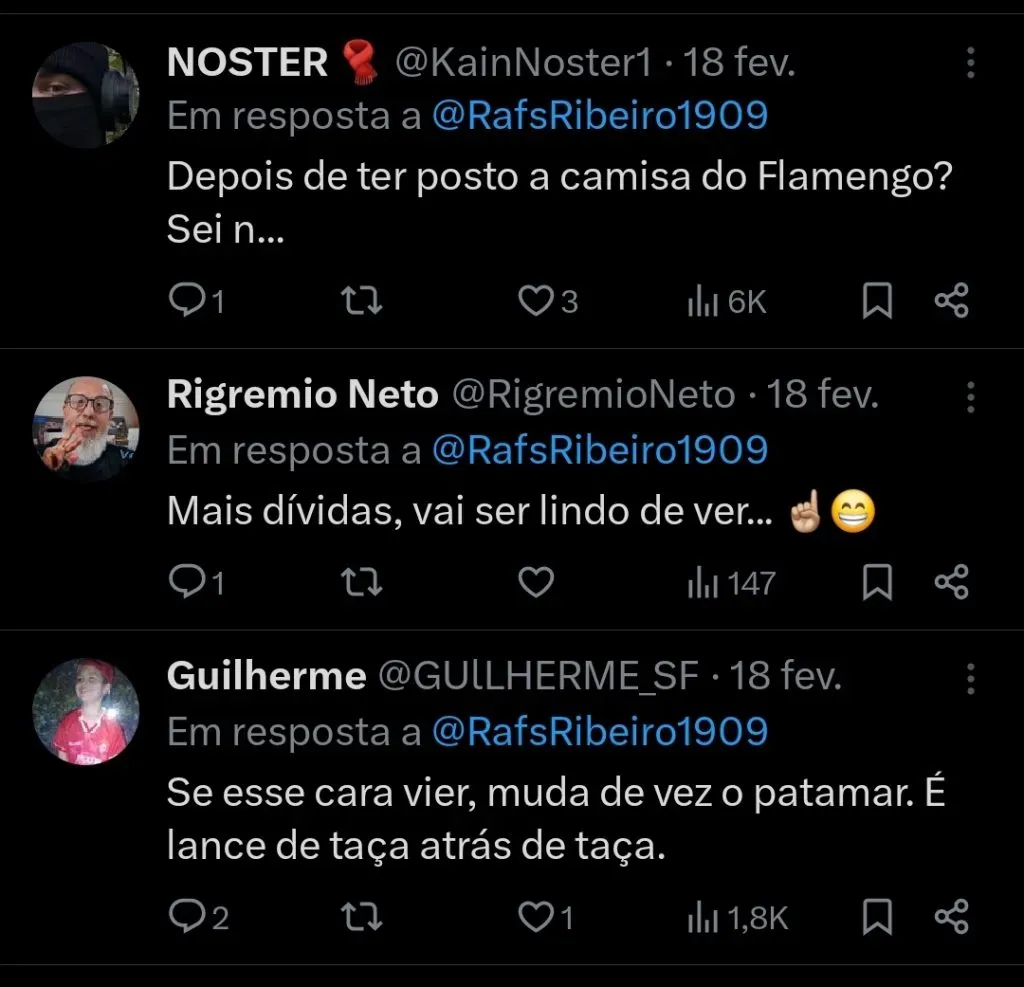Share NOSTER's tweet
Image resolution: width=1024 pixels, height=987 pixels.
(x=951, y=300)
